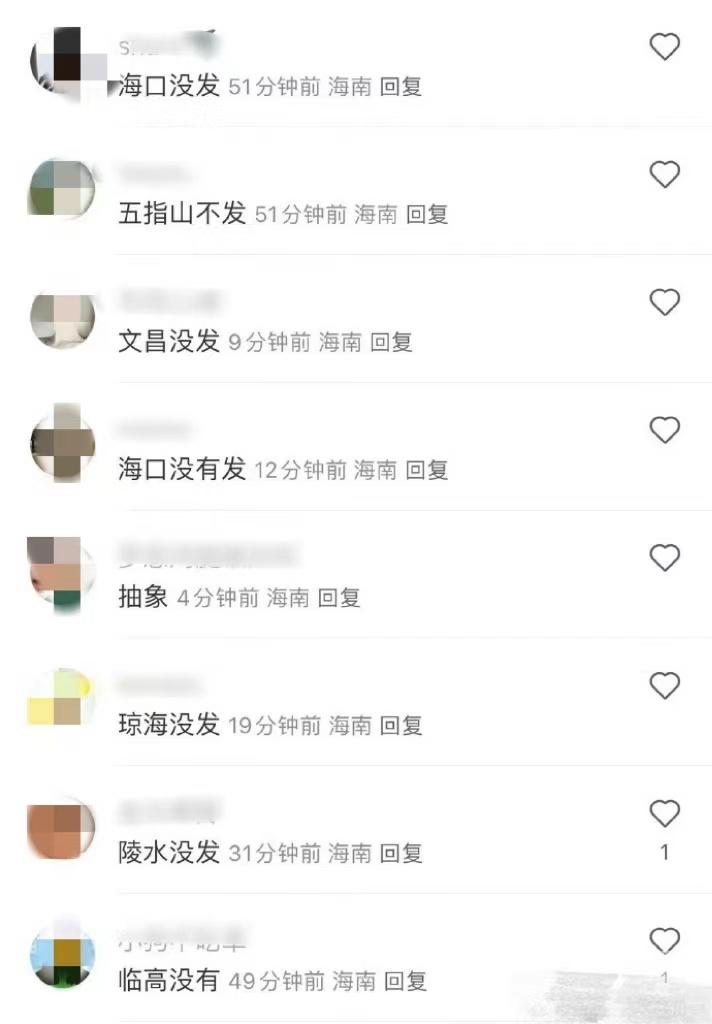Viewport: 712px width, 1024px height.
Task: Like the comment '陵水没发'
Action: coord(665,814)
